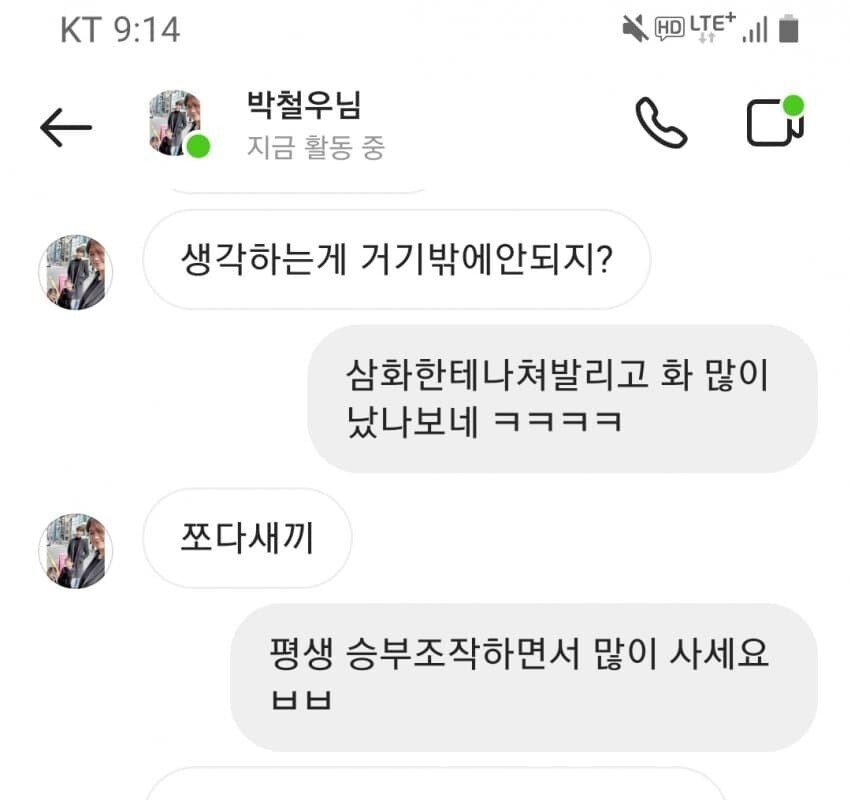Go back to the message list

tap(66, 127)
